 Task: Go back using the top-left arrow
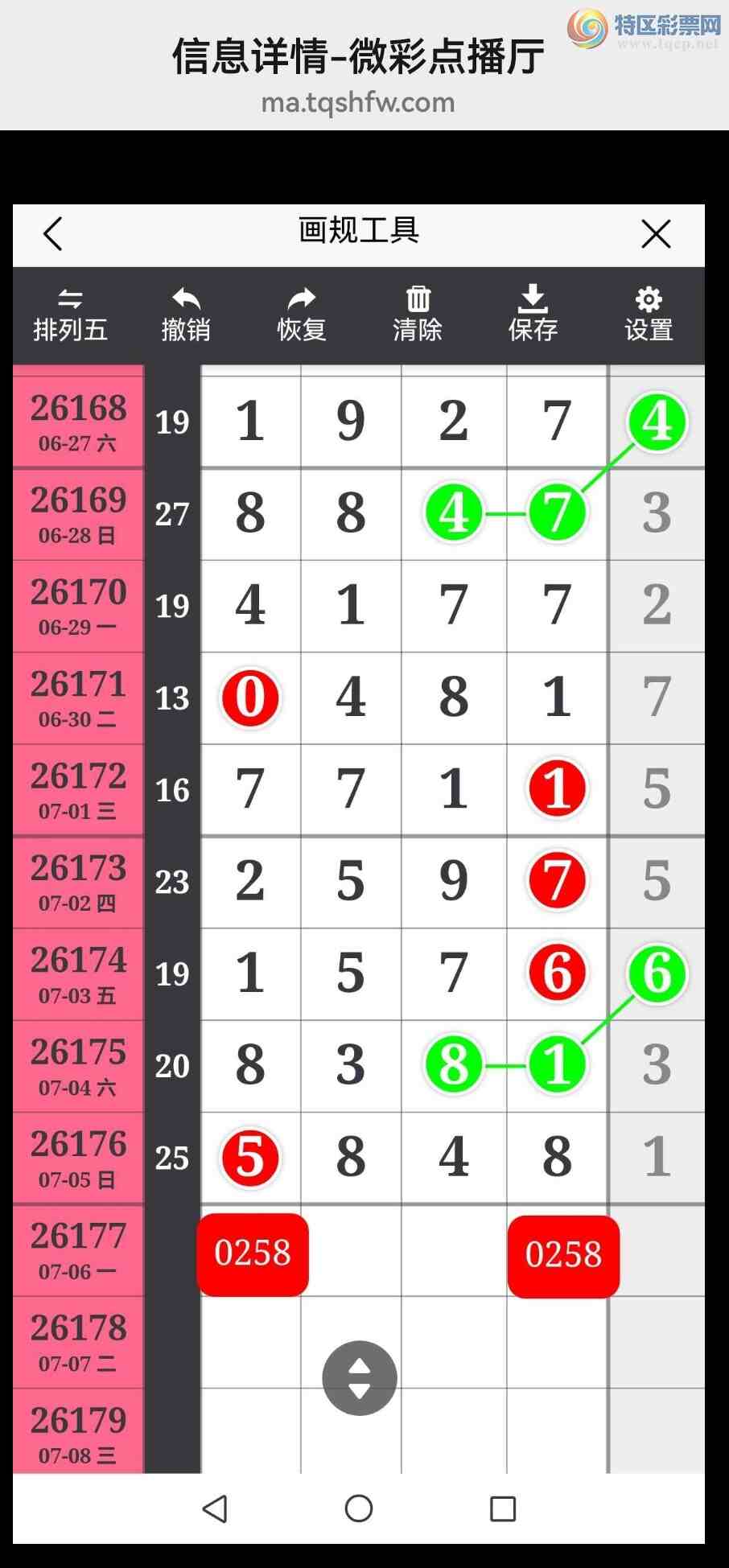click(53, 234)
